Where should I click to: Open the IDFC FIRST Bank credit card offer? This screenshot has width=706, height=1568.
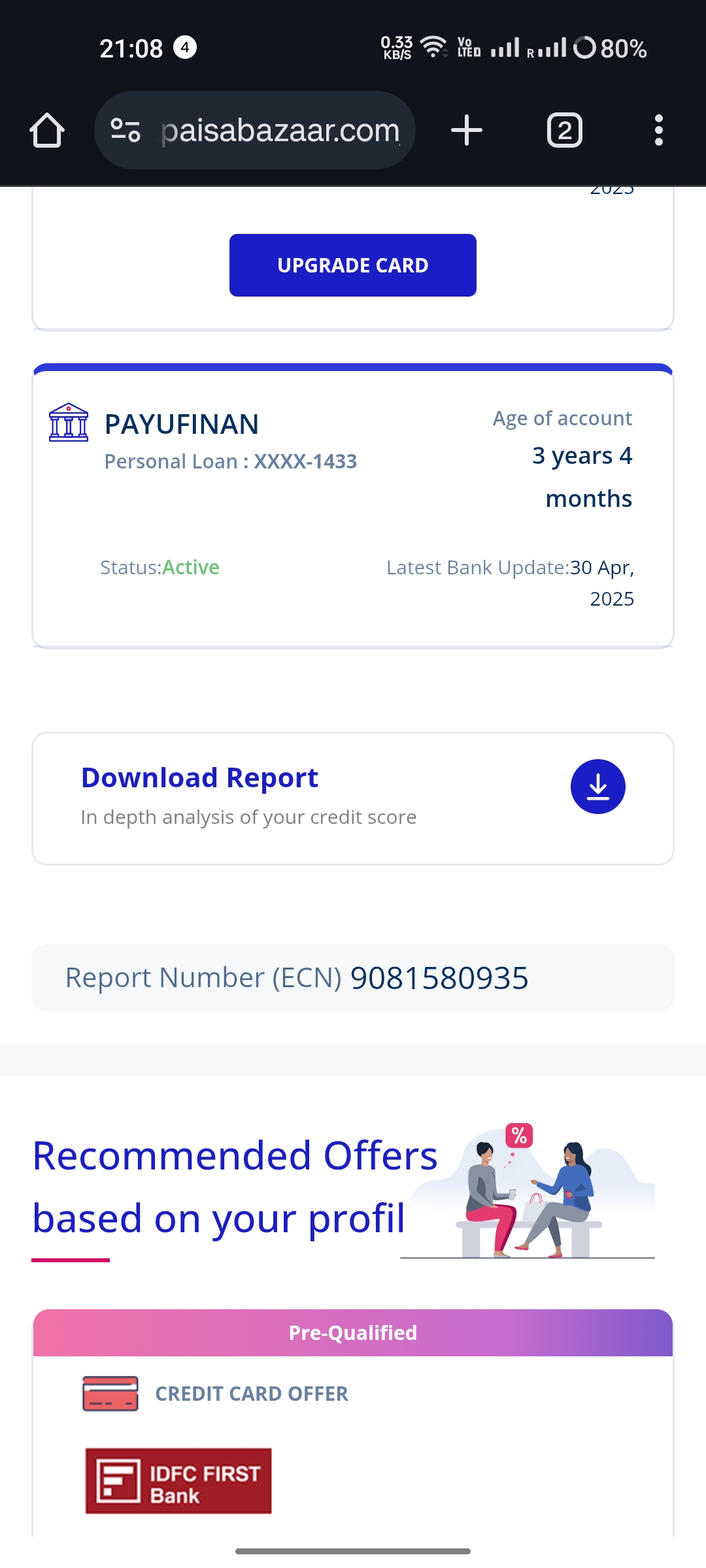(x=178, y=1480)
